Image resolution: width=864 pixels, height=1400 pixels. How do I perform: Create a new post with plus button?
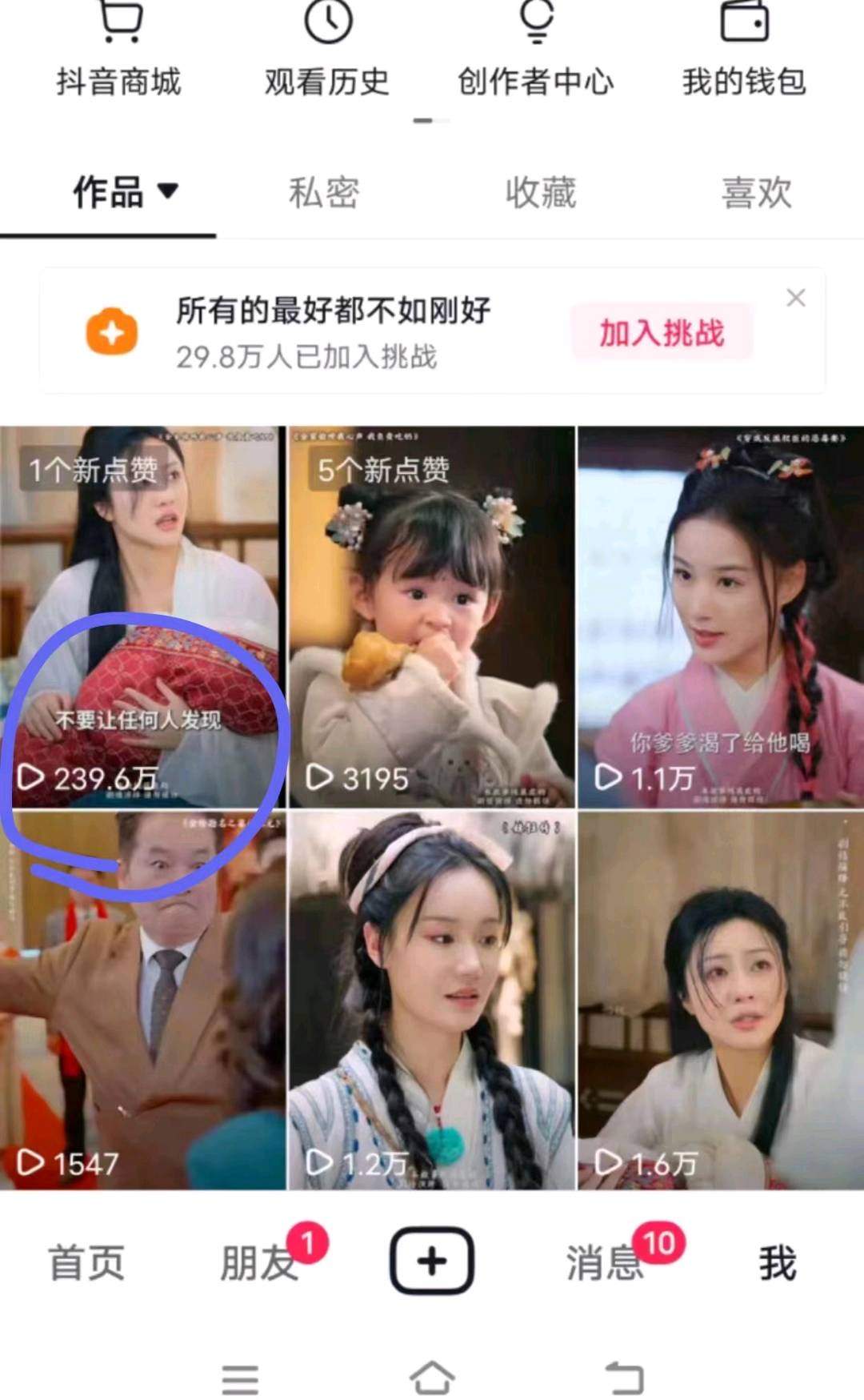coord(432,1262)
